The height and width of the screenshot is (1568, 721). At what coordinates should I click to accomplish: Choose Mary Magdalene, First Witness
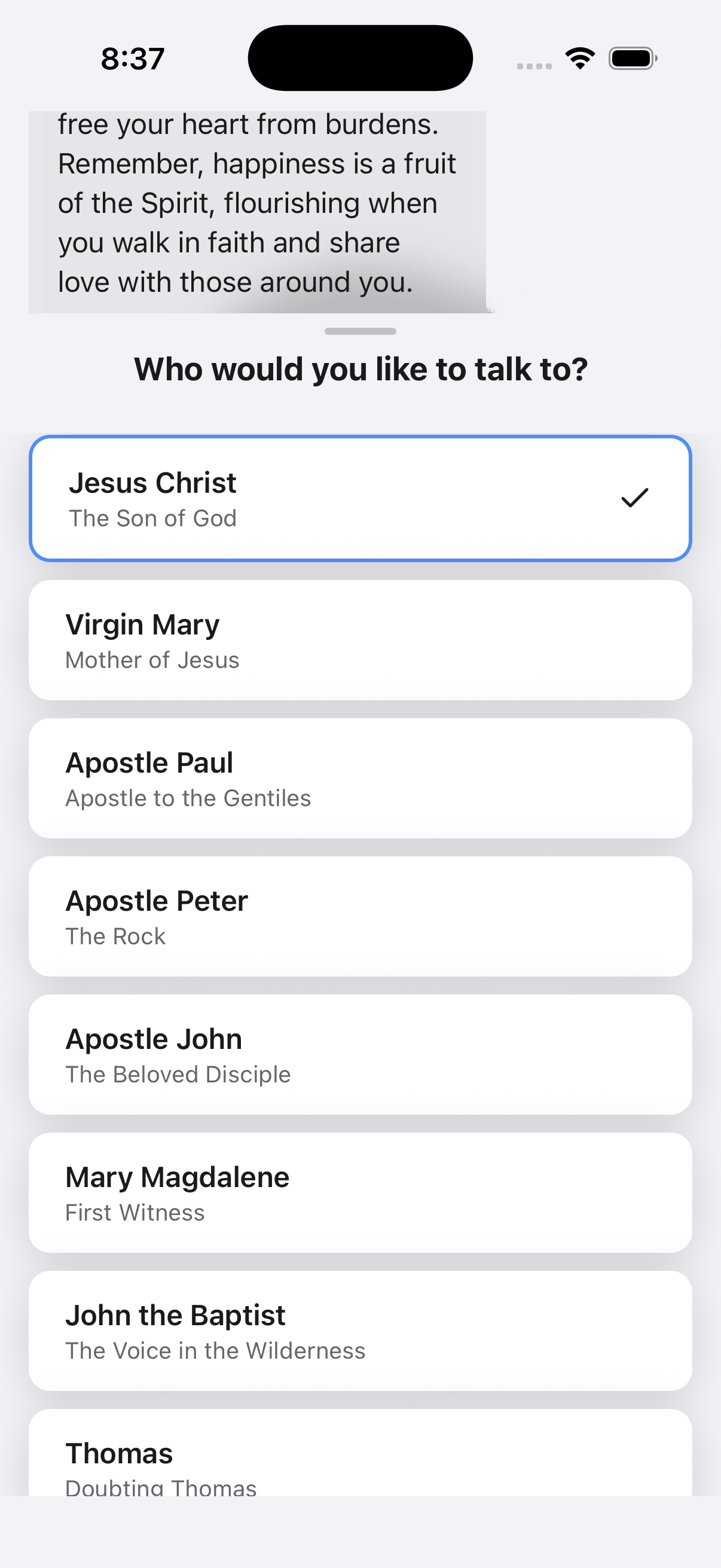[x=360, y=1191]
